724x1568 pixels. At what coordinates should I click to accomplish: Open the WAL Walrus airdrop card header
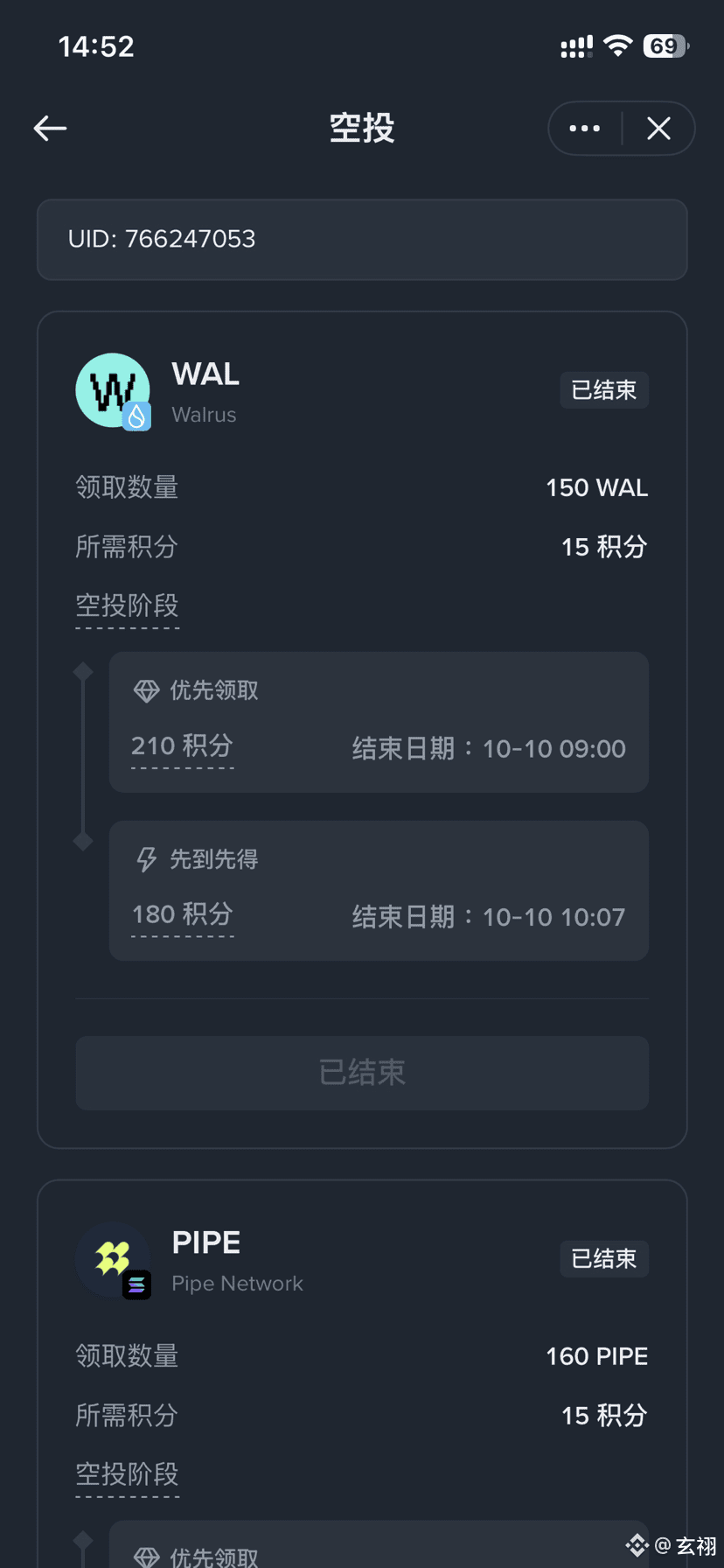pyautogui.click(x=205, y=390)
